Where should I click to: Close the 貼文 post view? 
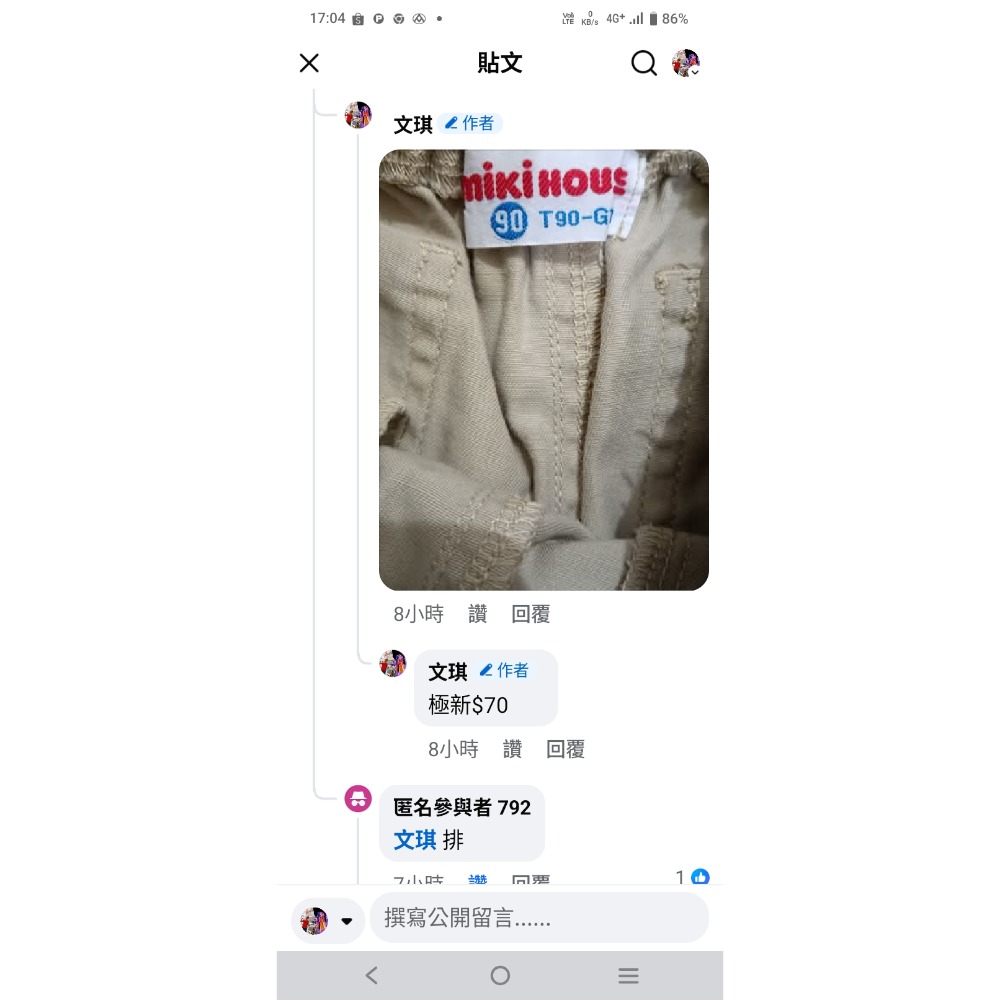pos(309,63)
